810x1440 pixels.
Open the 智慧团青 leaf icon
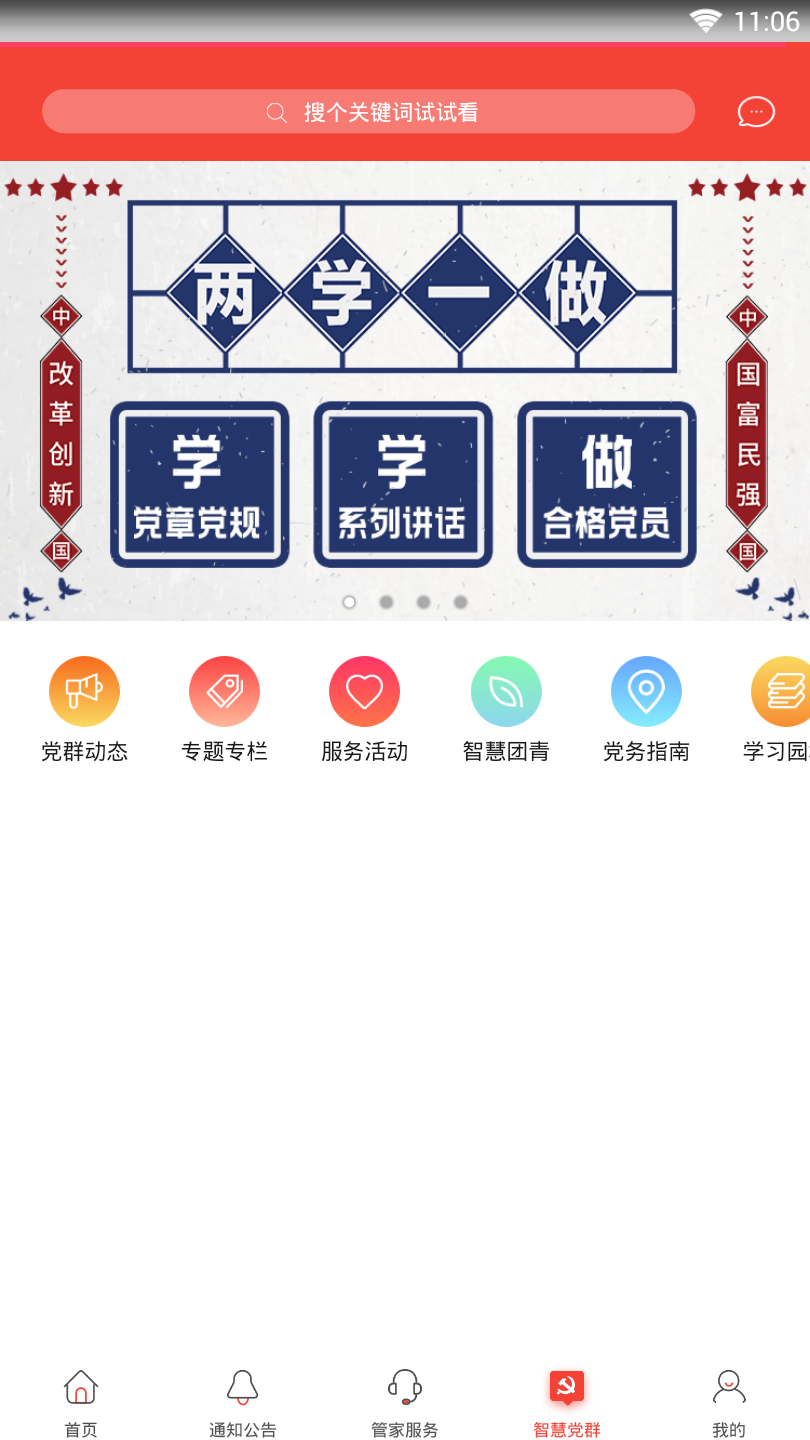pos(506,690)
